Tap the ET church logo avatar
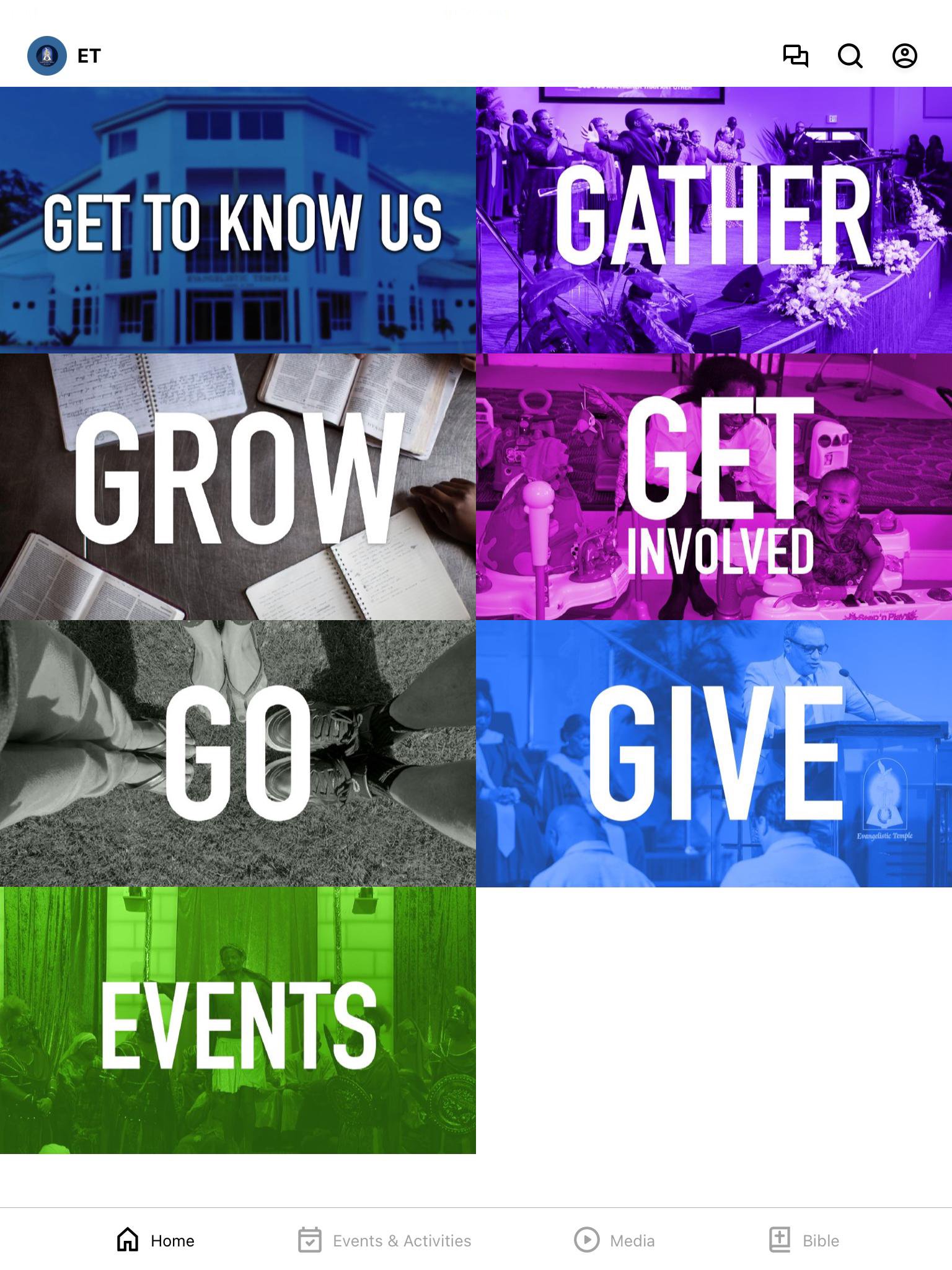 click(x=47, y=56)
